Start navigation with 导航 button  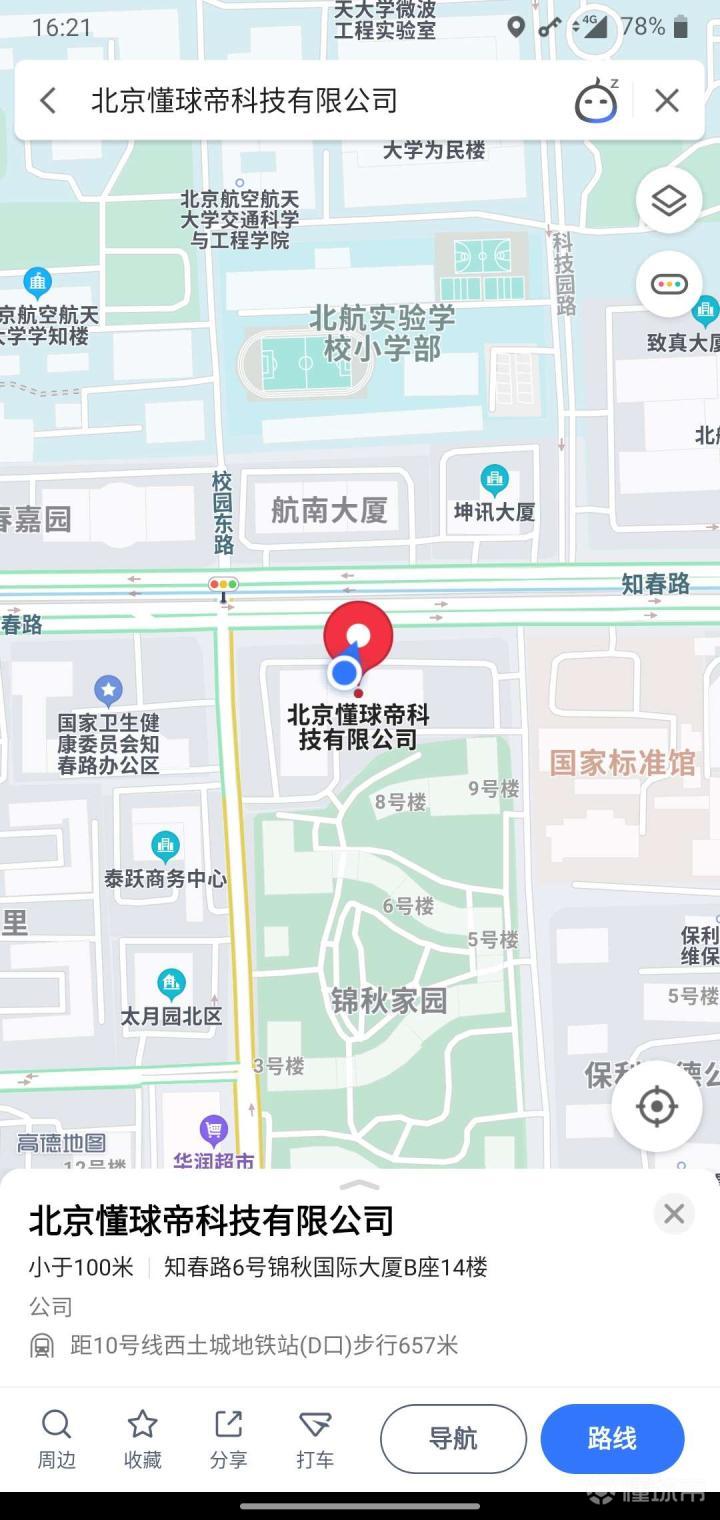click(x=453, y=1438)
